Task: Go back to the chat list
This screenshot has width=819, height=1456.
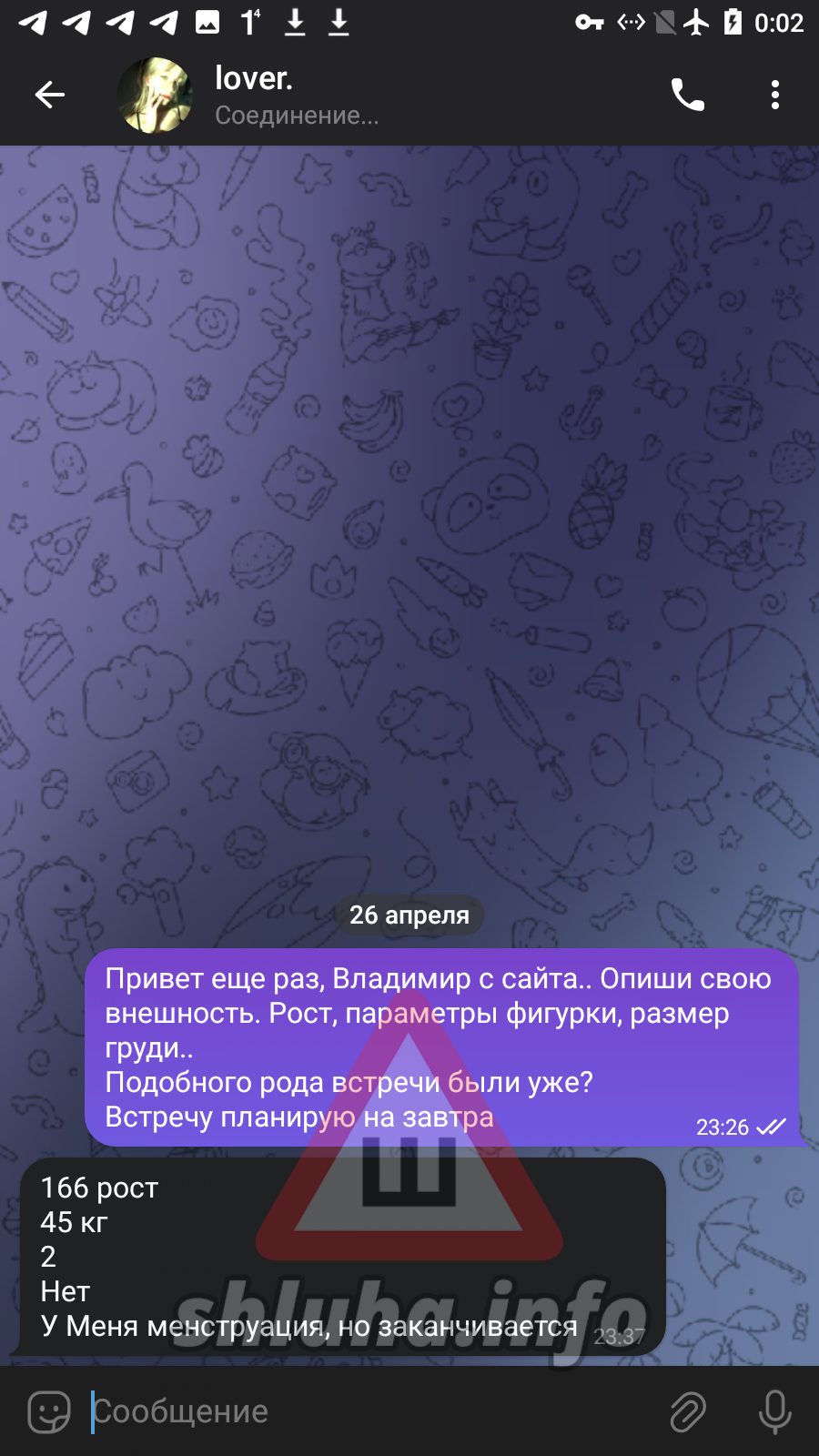Action: click(50, 95)
